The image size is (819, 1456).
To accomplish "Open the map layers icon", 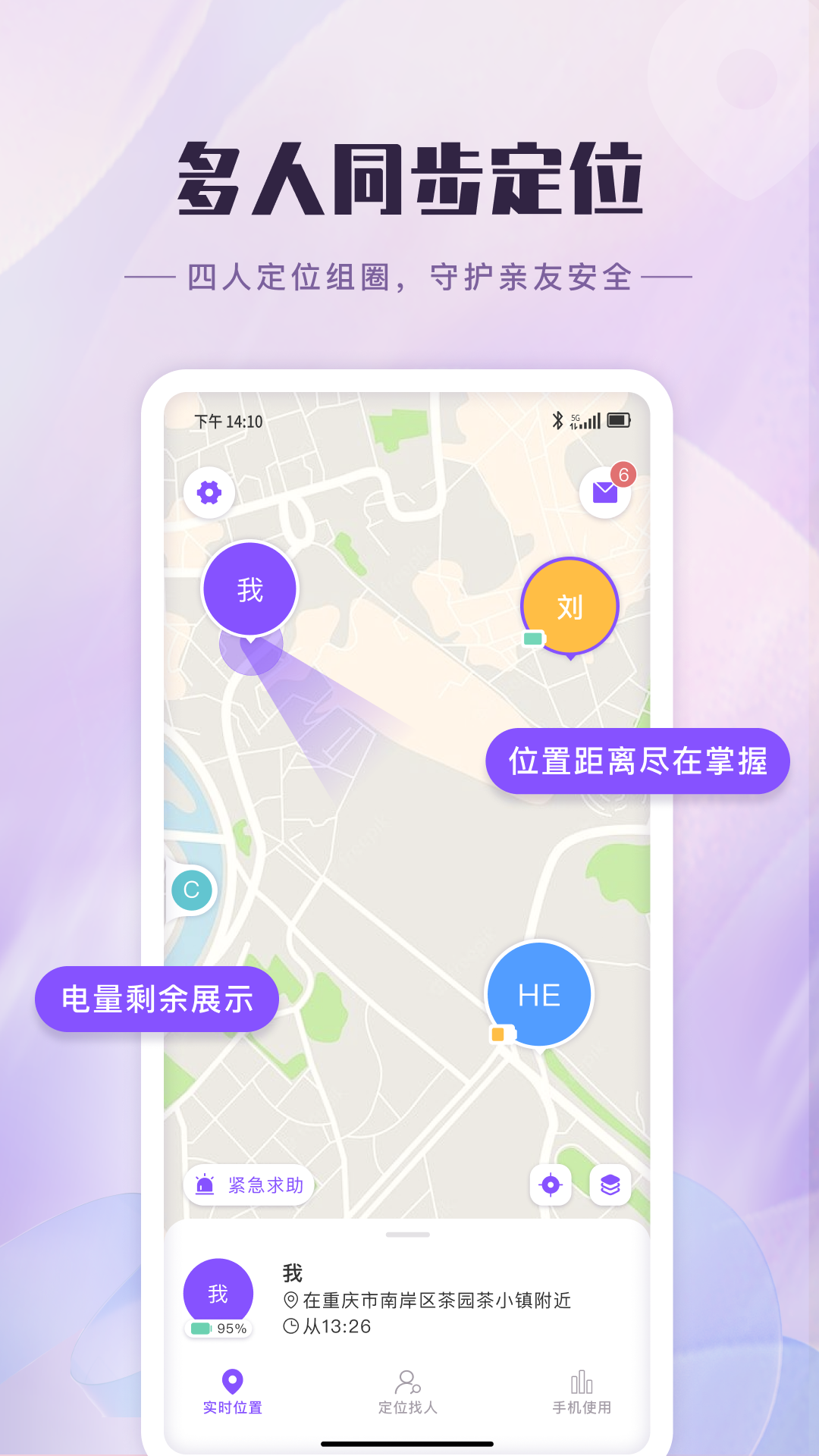I will pos(609,1183).
